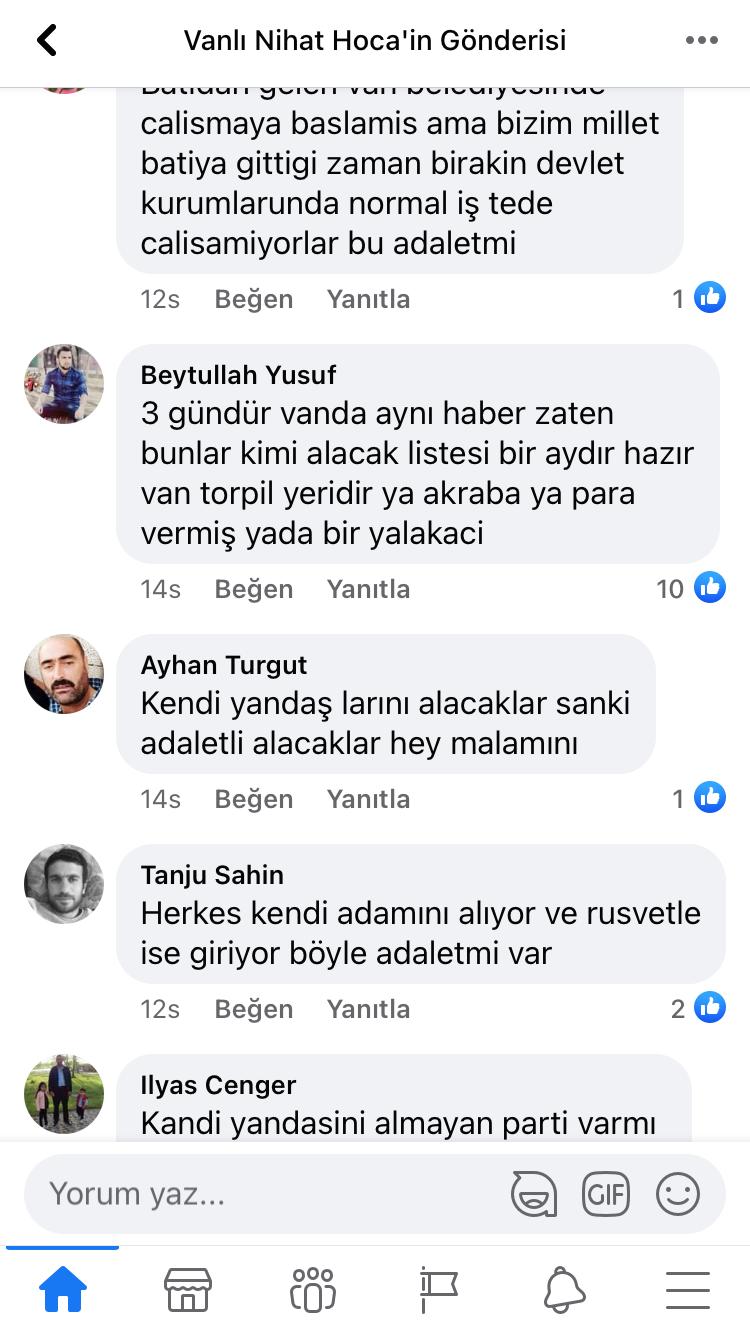The width and height of the screenshot is (750, 1334).
Task: Open Ayhan Turgut's profile photo
Action: (64, 674)
